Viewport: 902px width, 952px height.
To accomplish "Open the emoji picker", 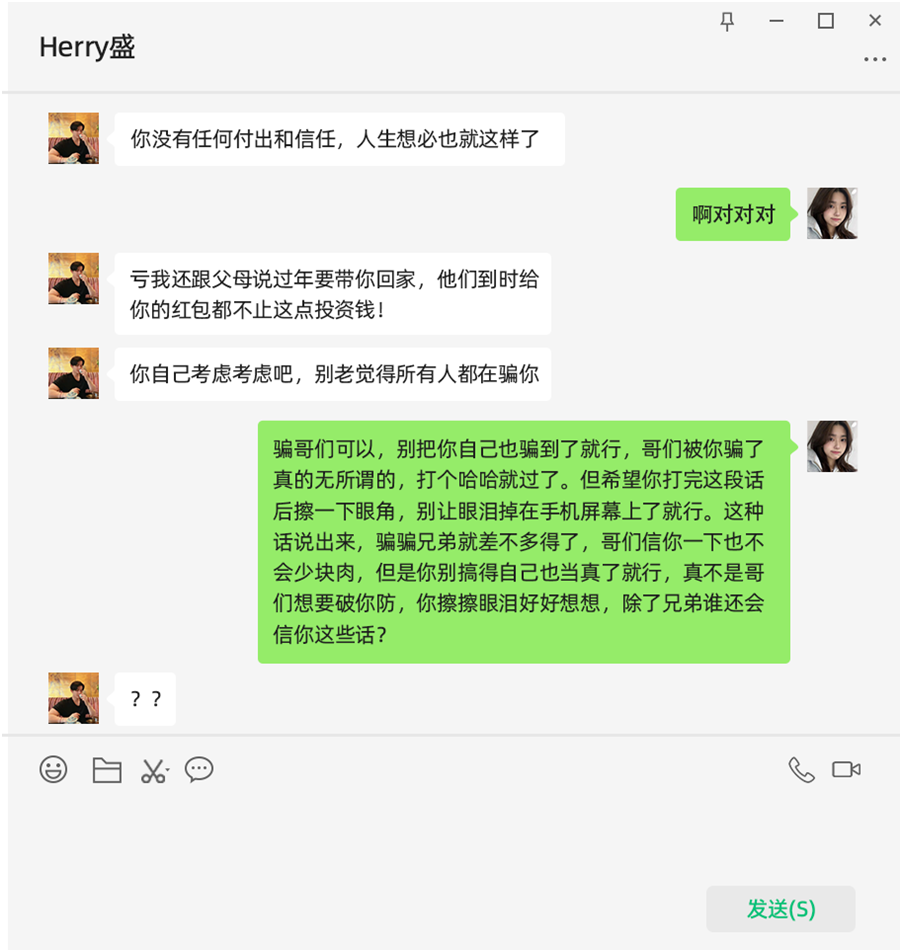I will tap(54, 769).
